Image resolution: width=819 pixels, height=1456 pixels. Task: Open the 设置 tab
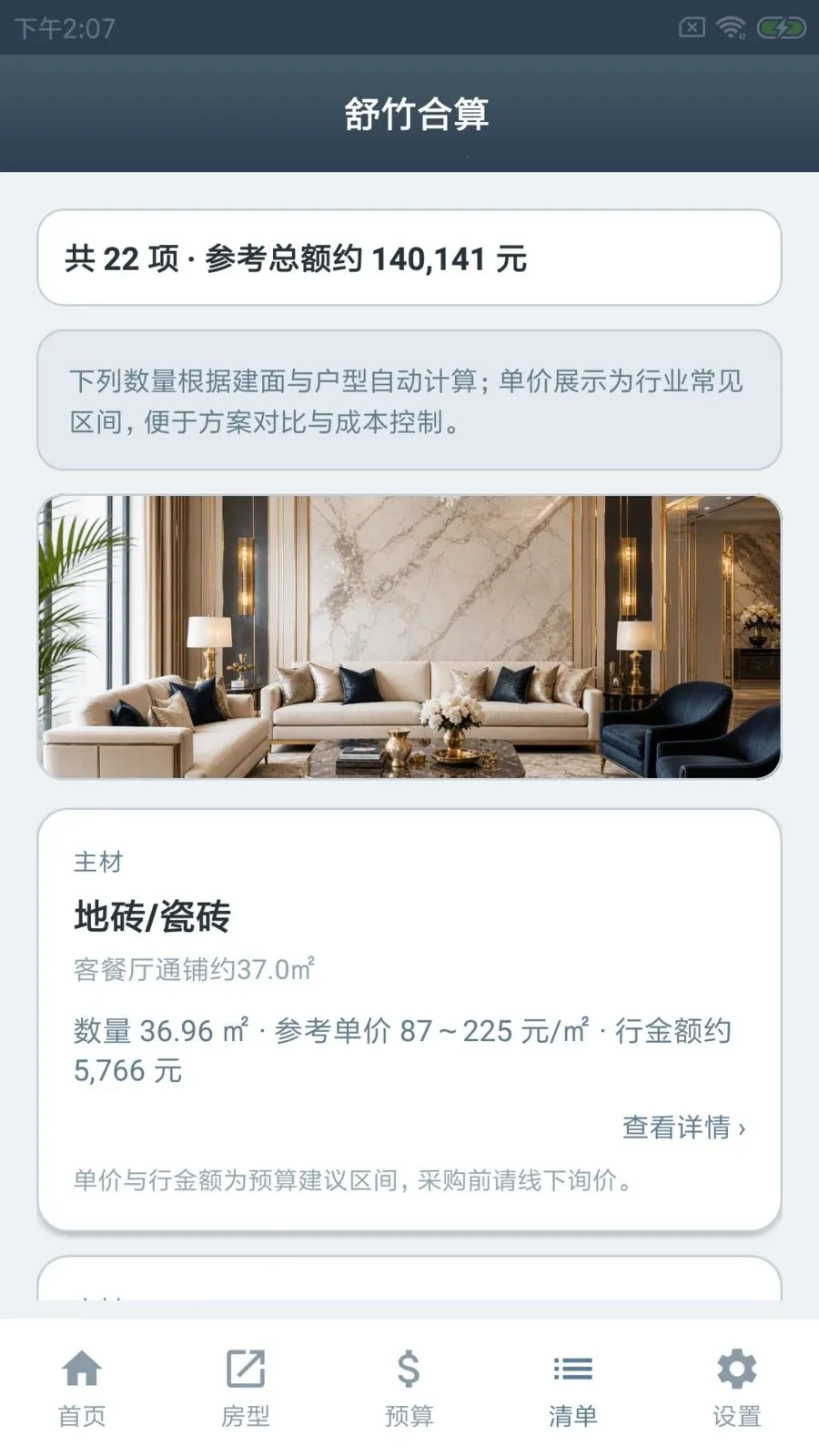pos(737,1388)
